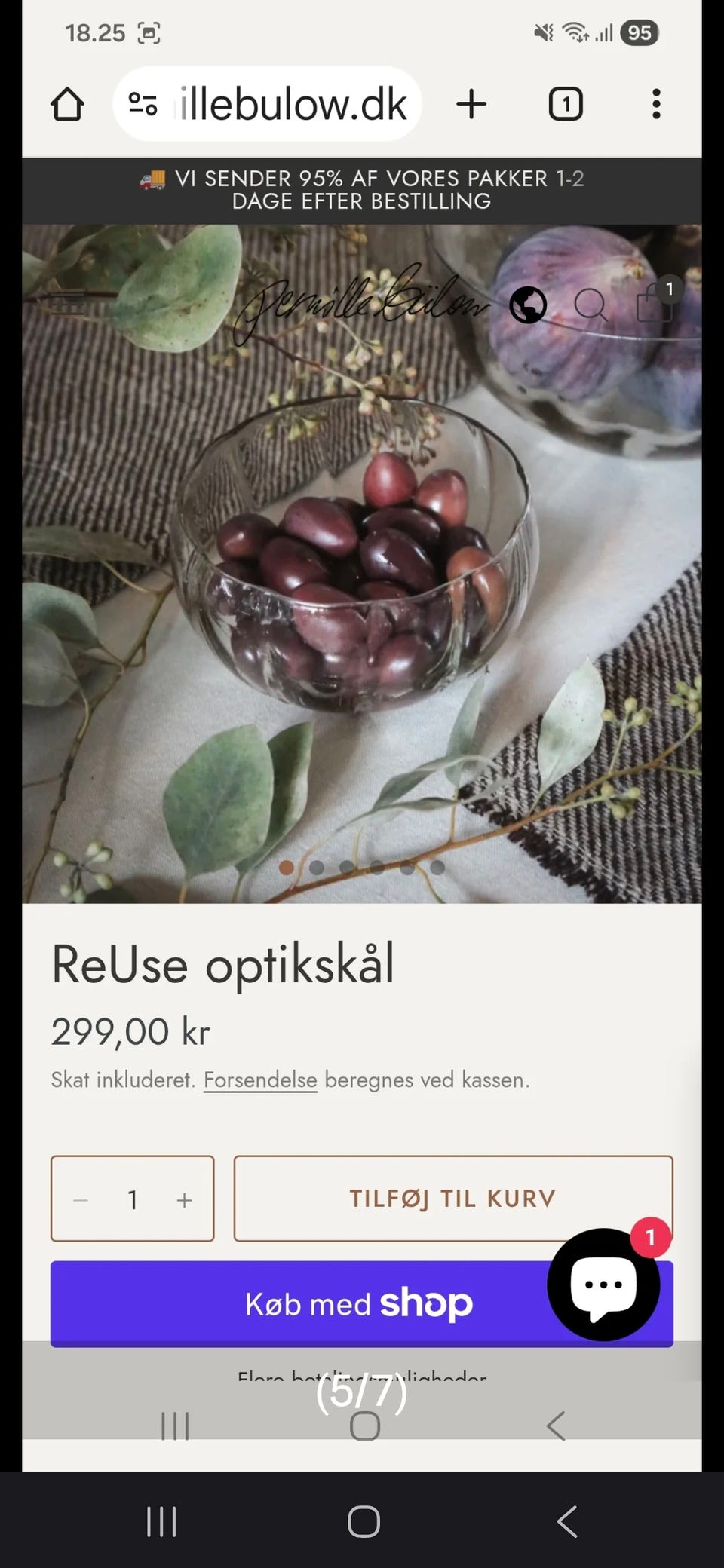Tap the home icon in the browser toolbar
Viewport: 724px width, 1568px height.
pos(67,104)
